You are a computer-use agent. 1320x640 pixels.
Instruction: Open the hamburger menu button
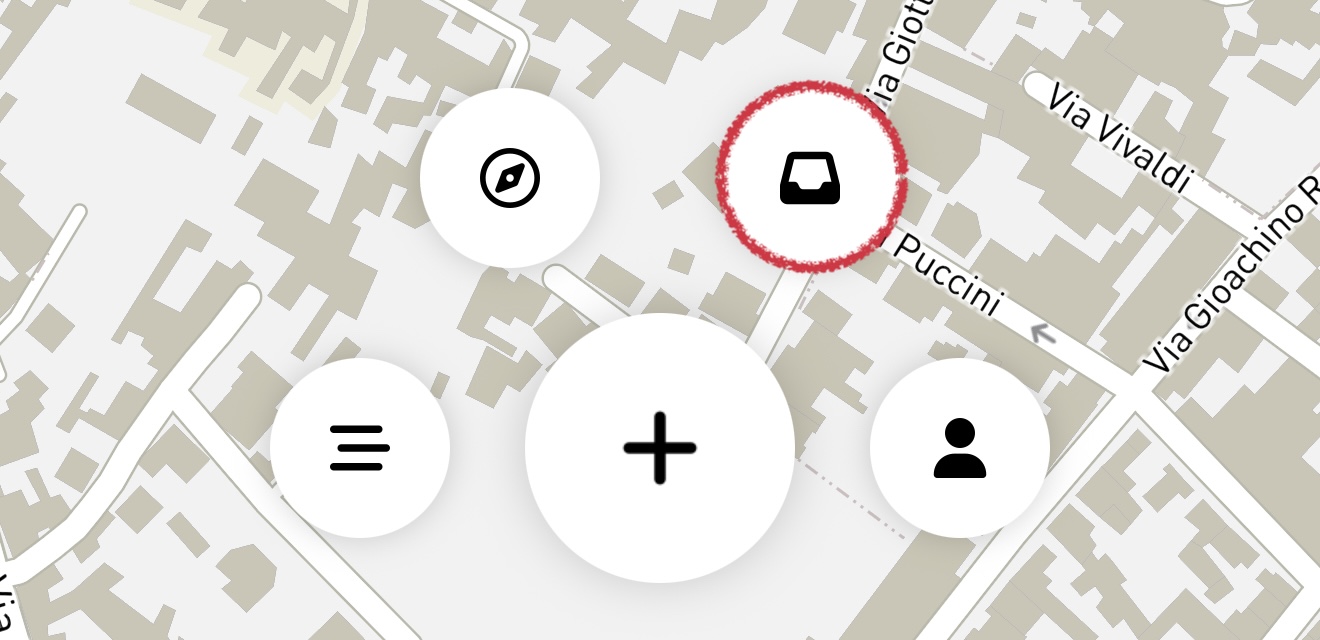click(360, 448)
